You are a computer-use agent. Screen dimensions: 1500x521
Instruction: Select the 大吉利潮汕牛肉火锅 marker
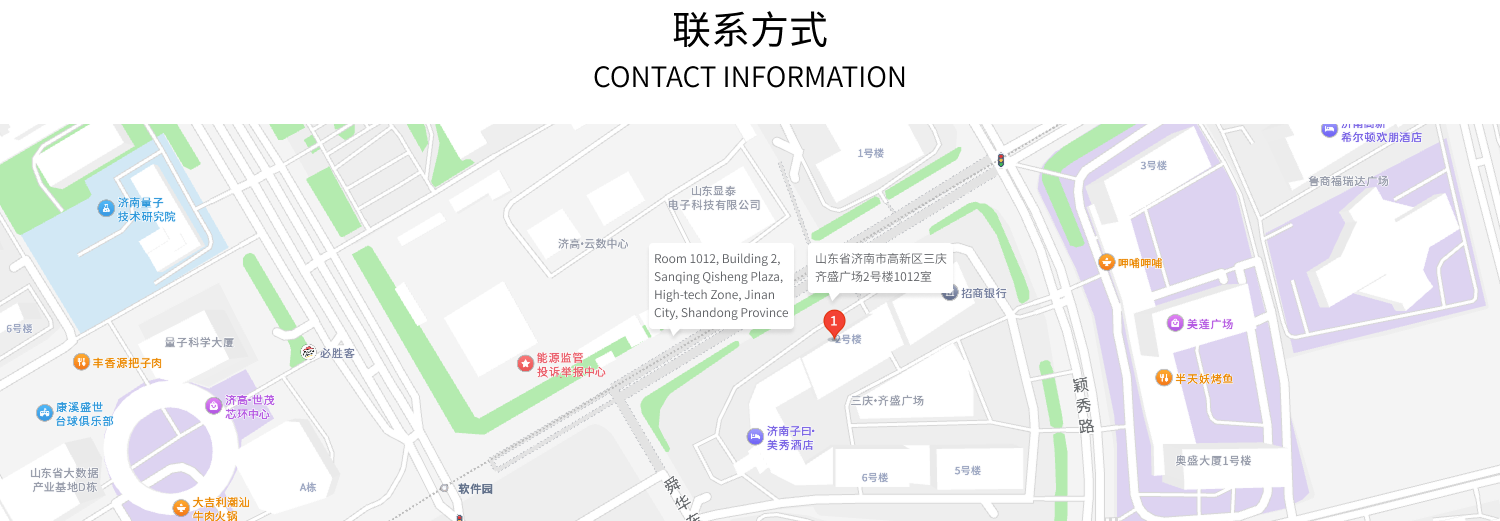coord(181,507)
